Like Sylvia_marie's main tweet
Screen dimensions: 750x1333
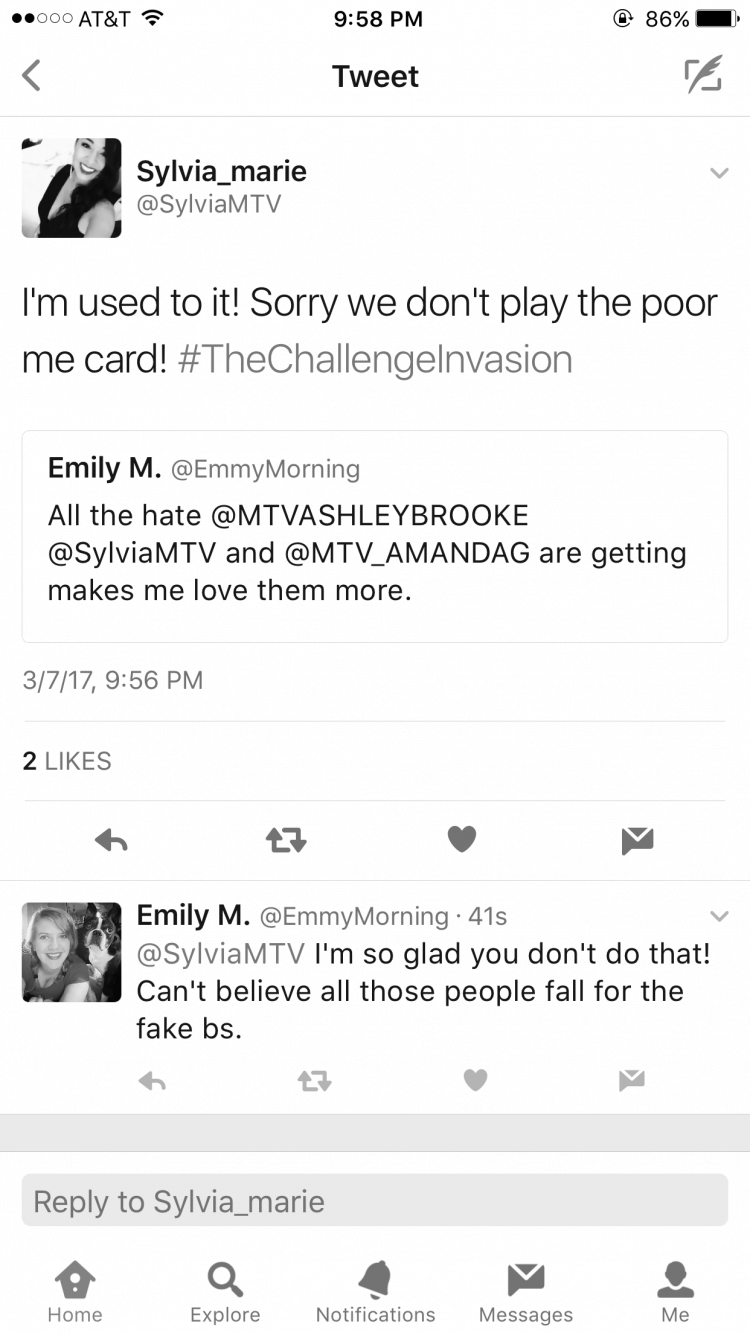[x=461, y=840]
